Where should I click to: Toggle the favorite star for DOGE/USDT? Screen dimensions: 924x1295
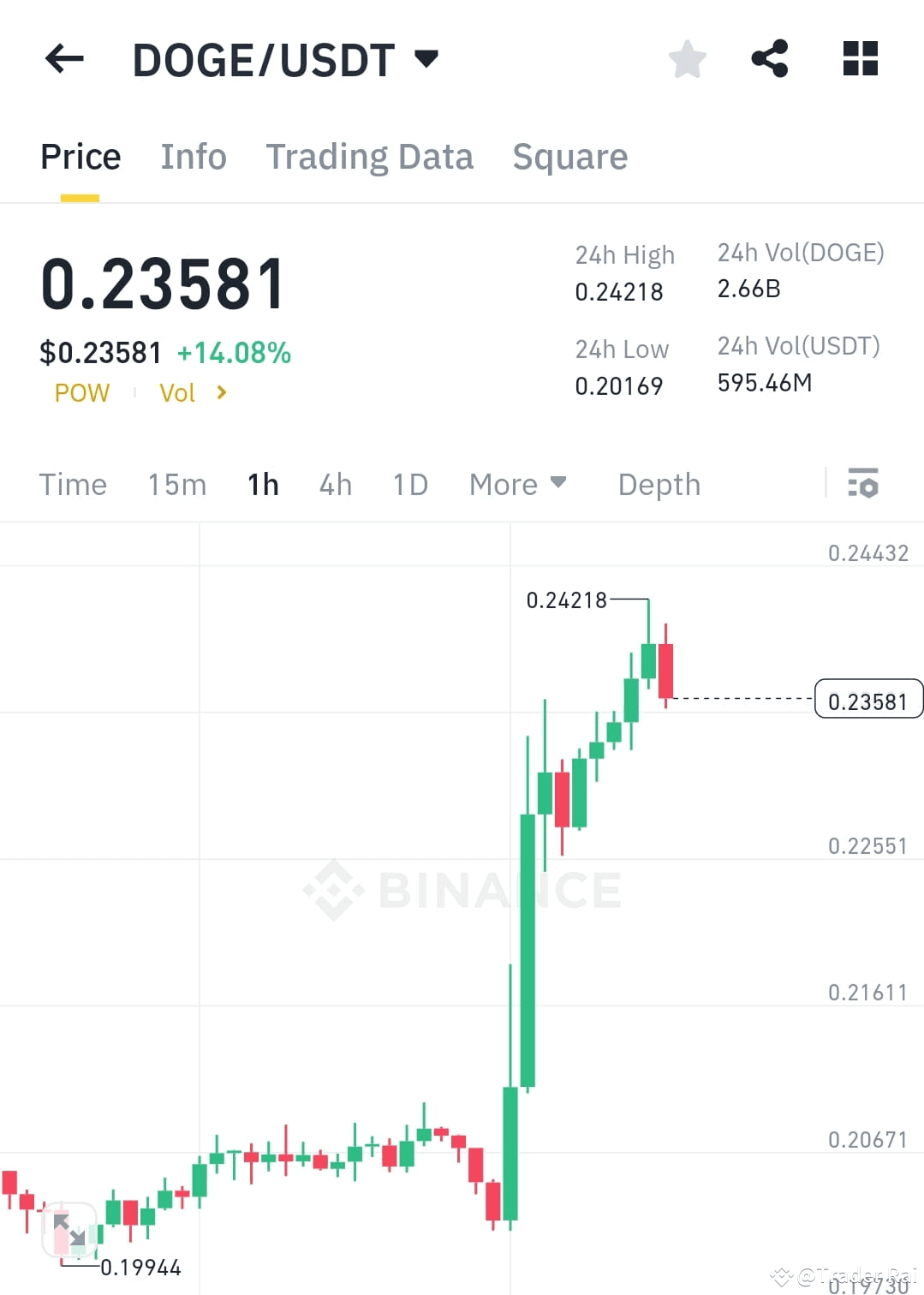click(686, 58)
